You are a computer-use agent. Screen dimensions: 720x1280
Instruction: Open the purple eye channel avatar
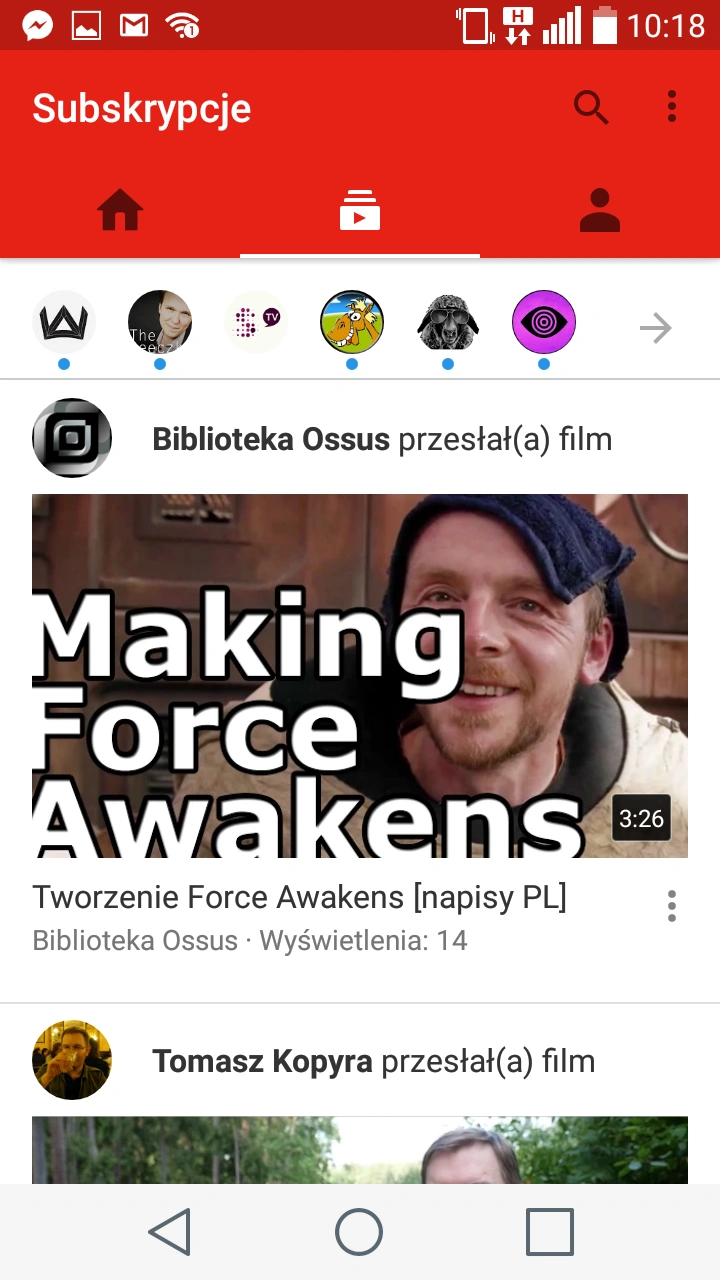544,323
